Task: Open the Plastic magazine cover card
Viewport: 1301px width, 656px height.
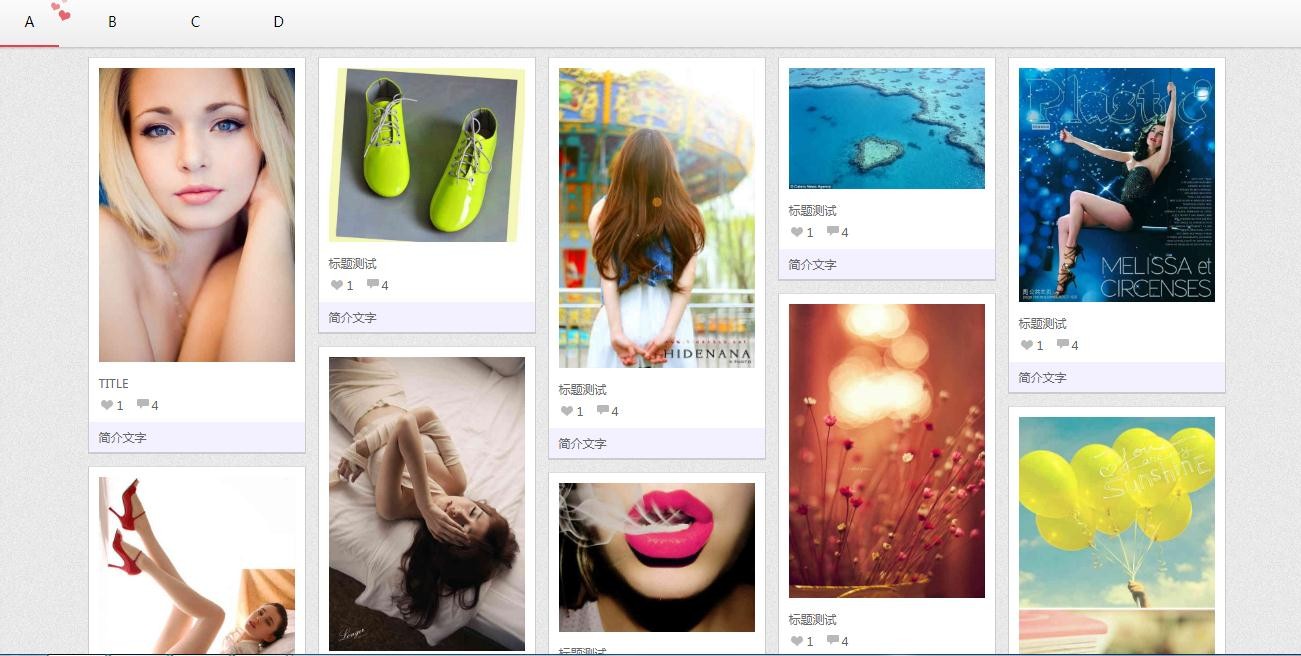Action: pyautogui.click(x=1116, y=184)
